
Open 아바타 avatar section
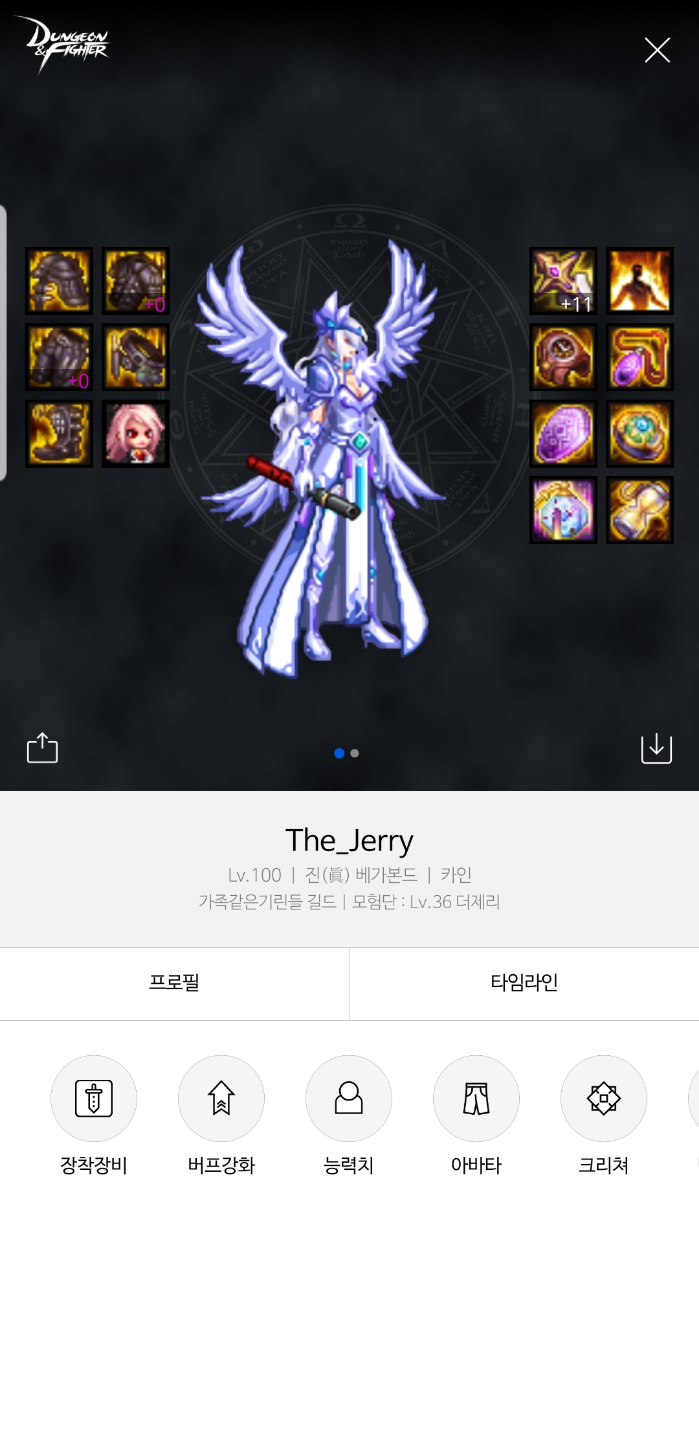(x=476, y=1099)
